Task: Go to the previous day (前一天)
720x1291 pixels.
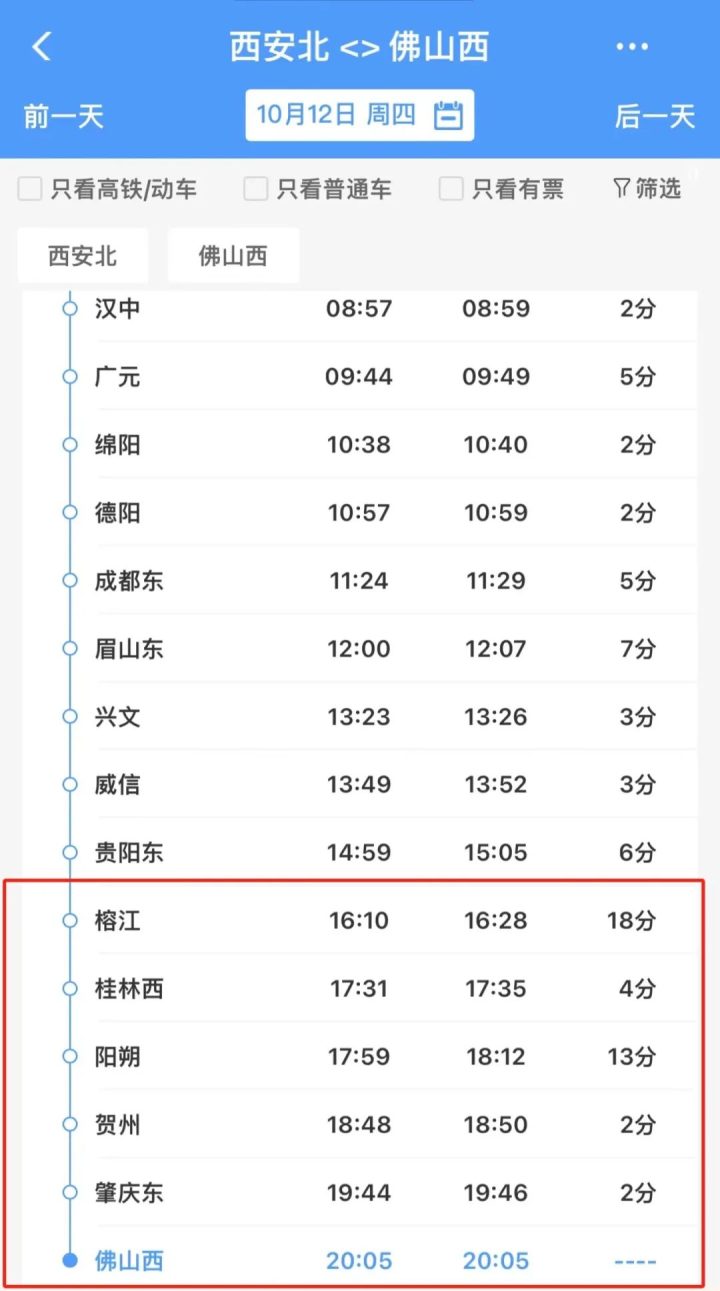Action: (64, 116)
